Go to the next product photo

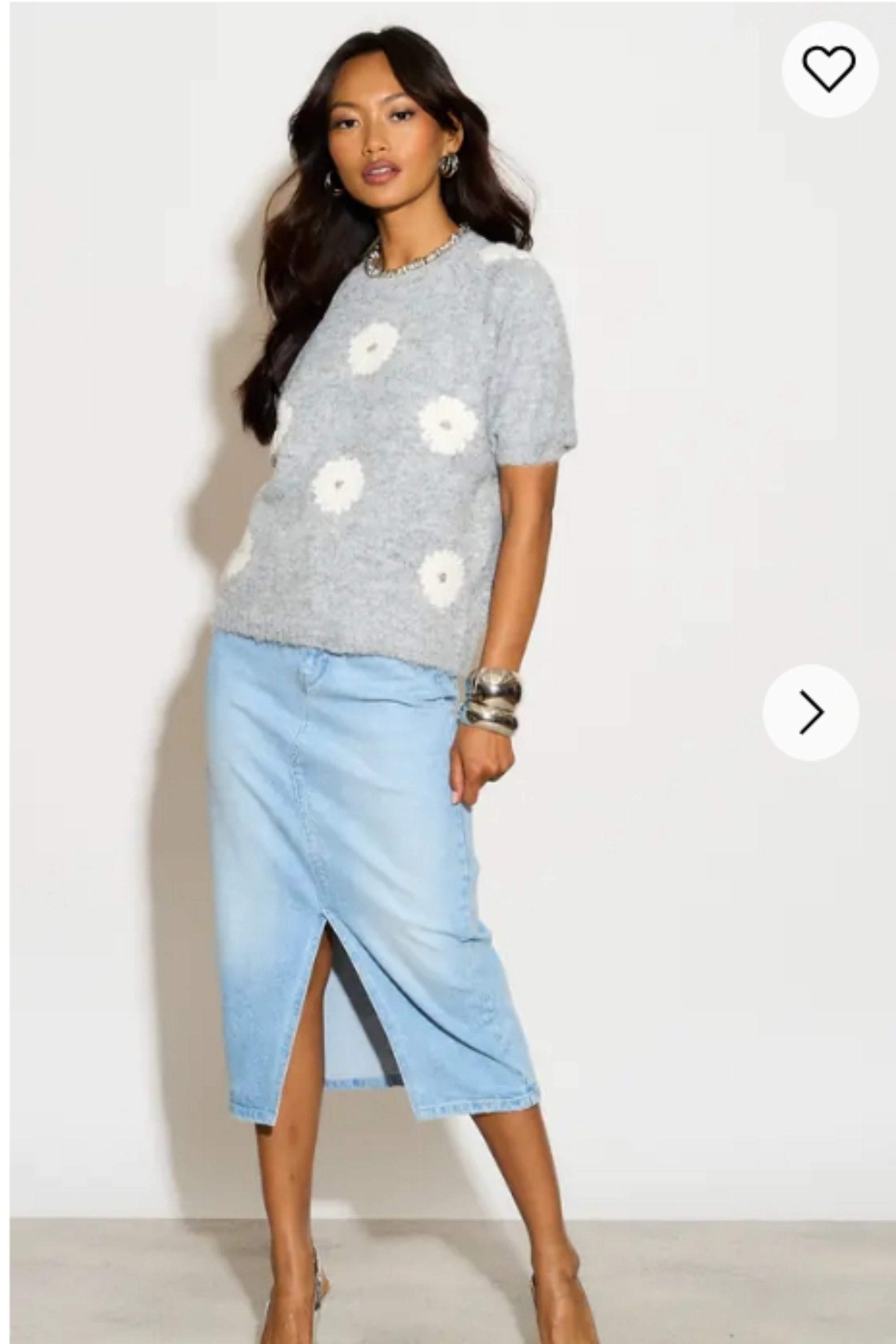pos(810,712)
